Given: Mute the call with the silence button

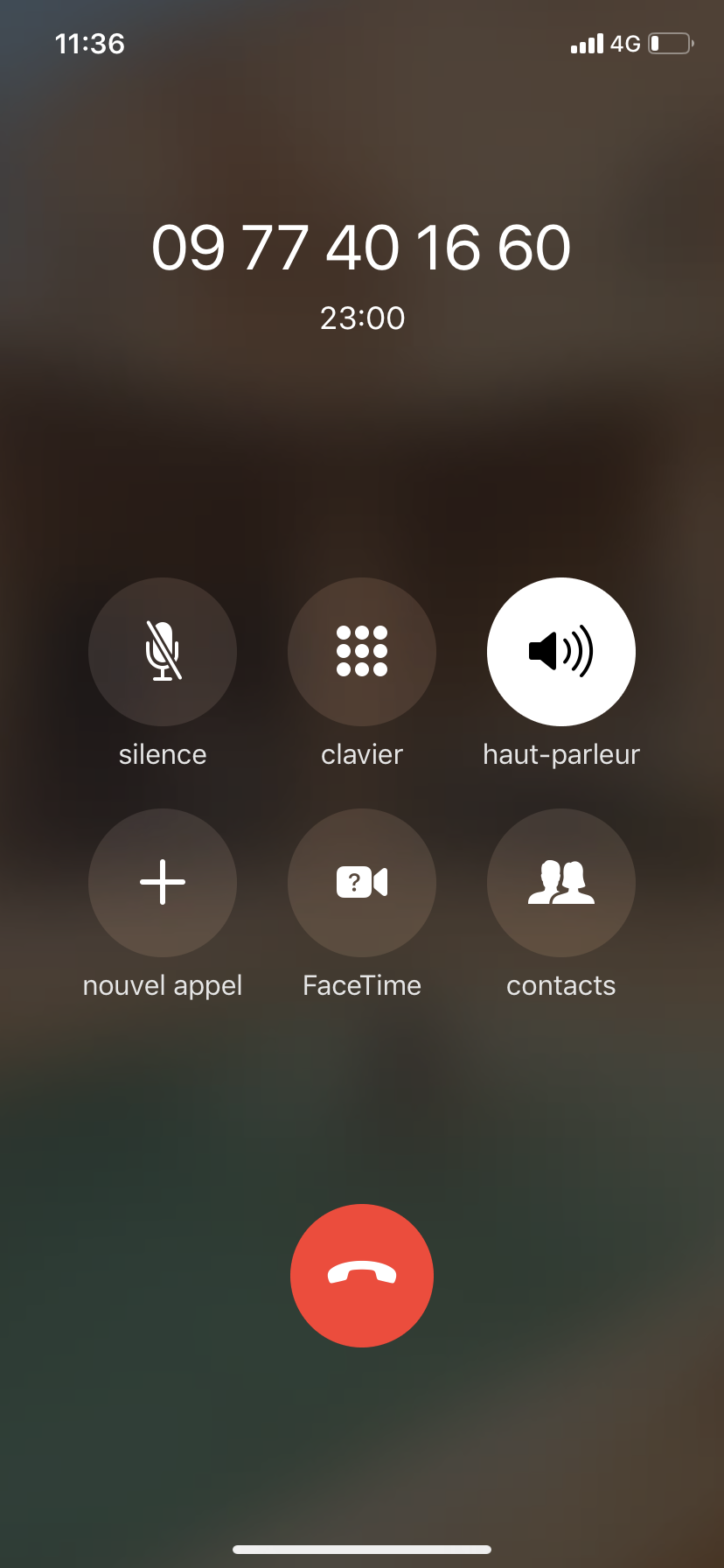Looking at the screenshot, I should click(163, 652).
